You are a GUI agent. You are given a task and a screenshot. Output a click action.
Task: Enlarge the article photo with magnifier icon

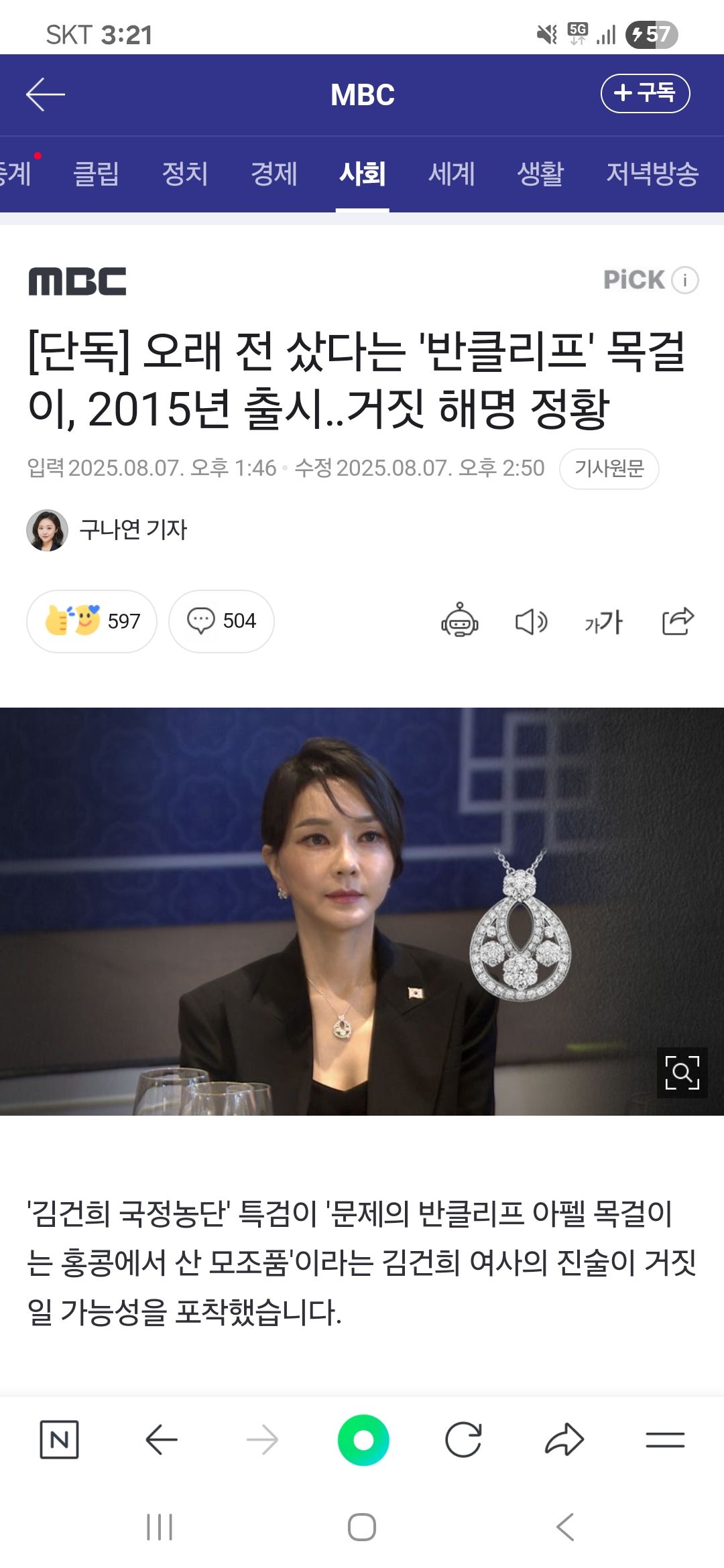[x=682, y=1072]
